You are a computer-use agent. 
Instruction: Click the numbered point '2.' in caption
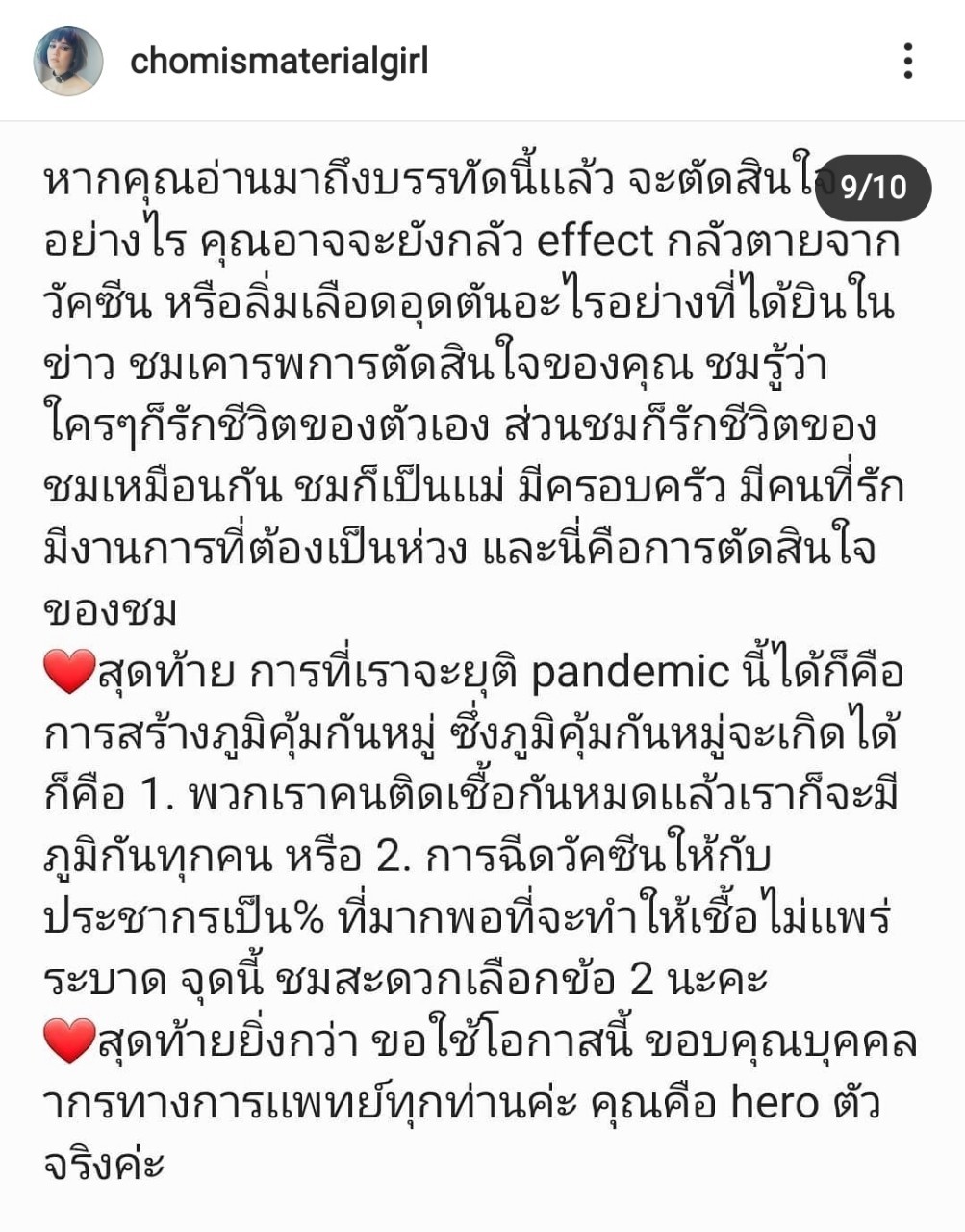coord(389,857)
